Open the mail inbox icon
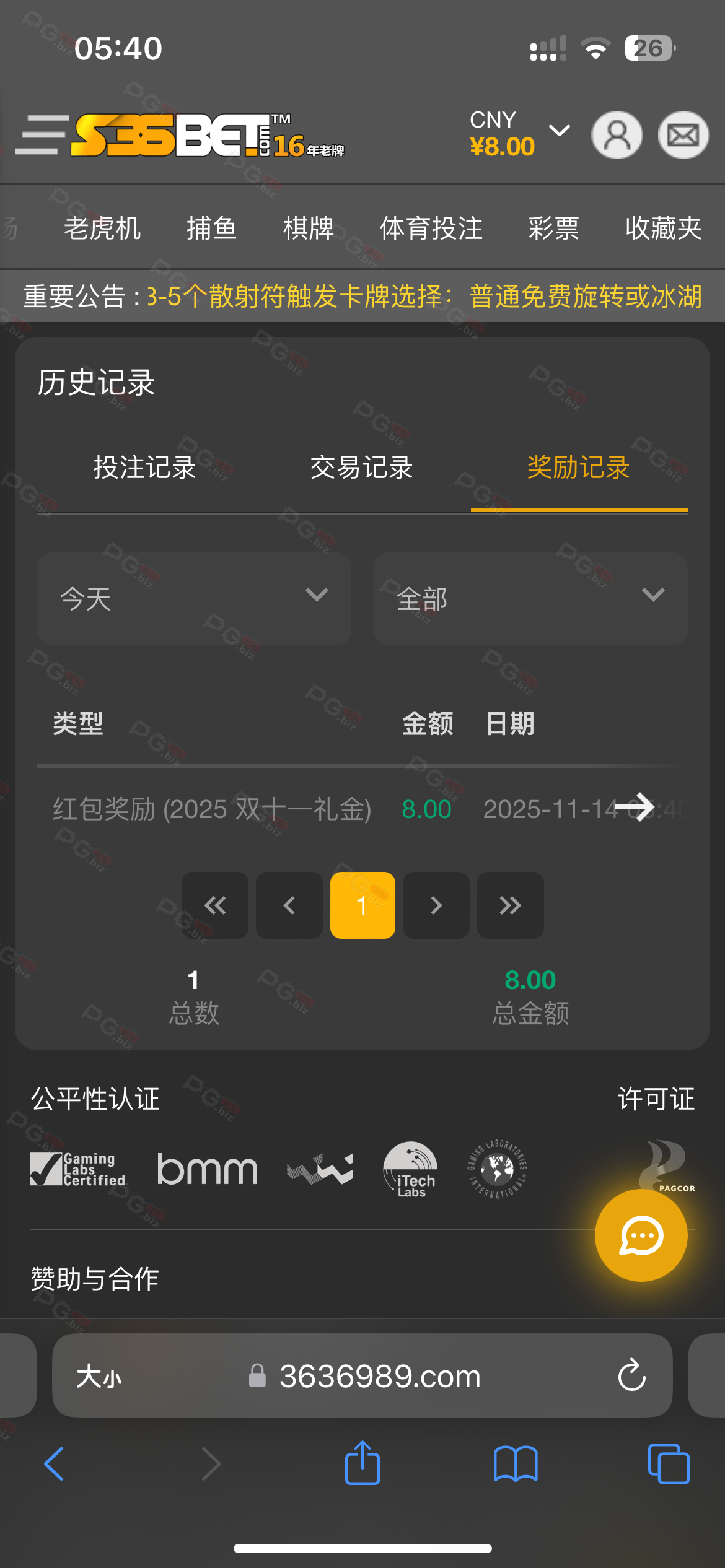Screen dimensions: 725x1568 (x=683, y=135)
